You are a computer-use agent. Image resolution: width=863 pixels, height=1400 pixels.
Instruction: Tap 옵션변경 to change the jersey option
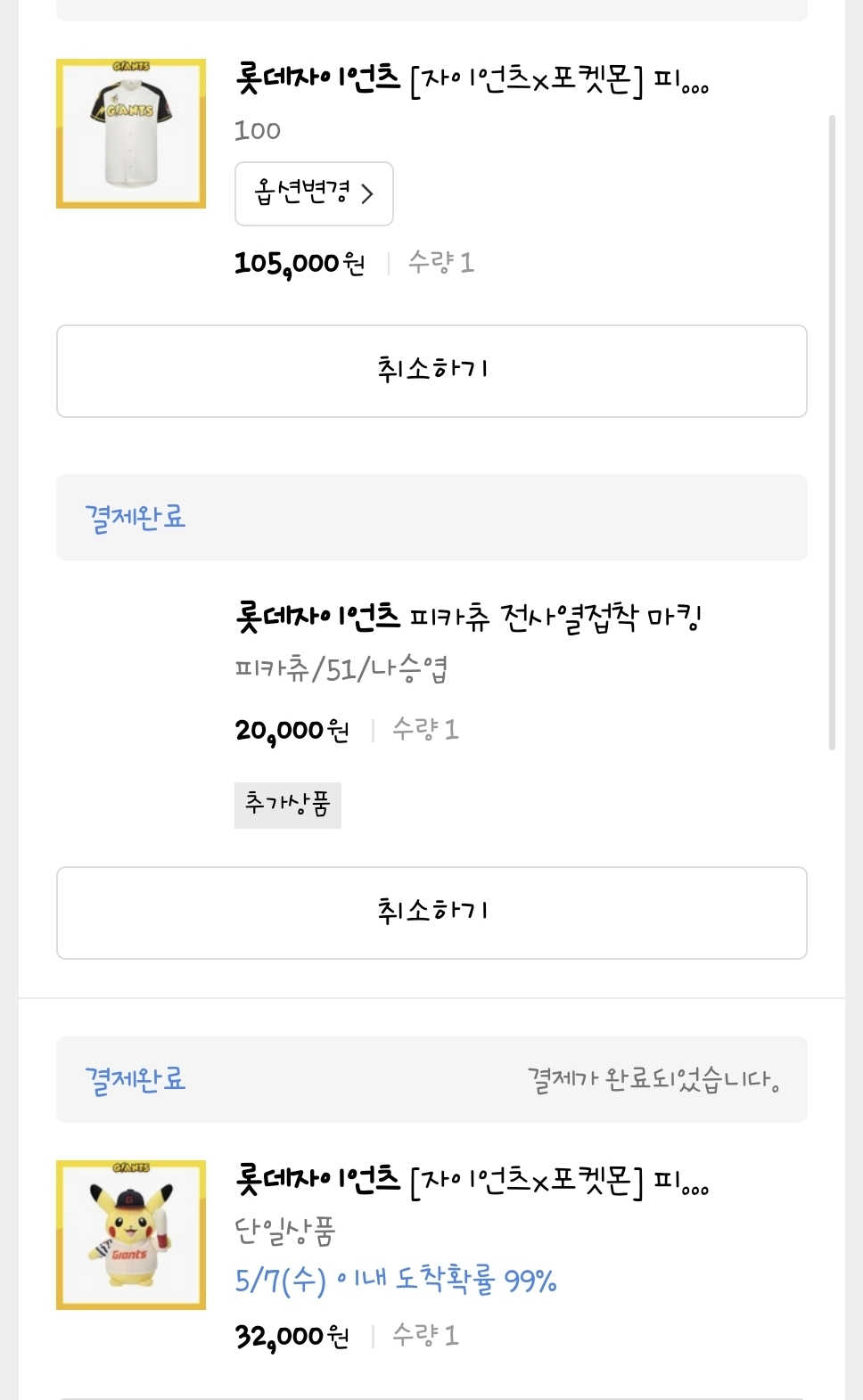pyautogui.click(x=314, y=193)
